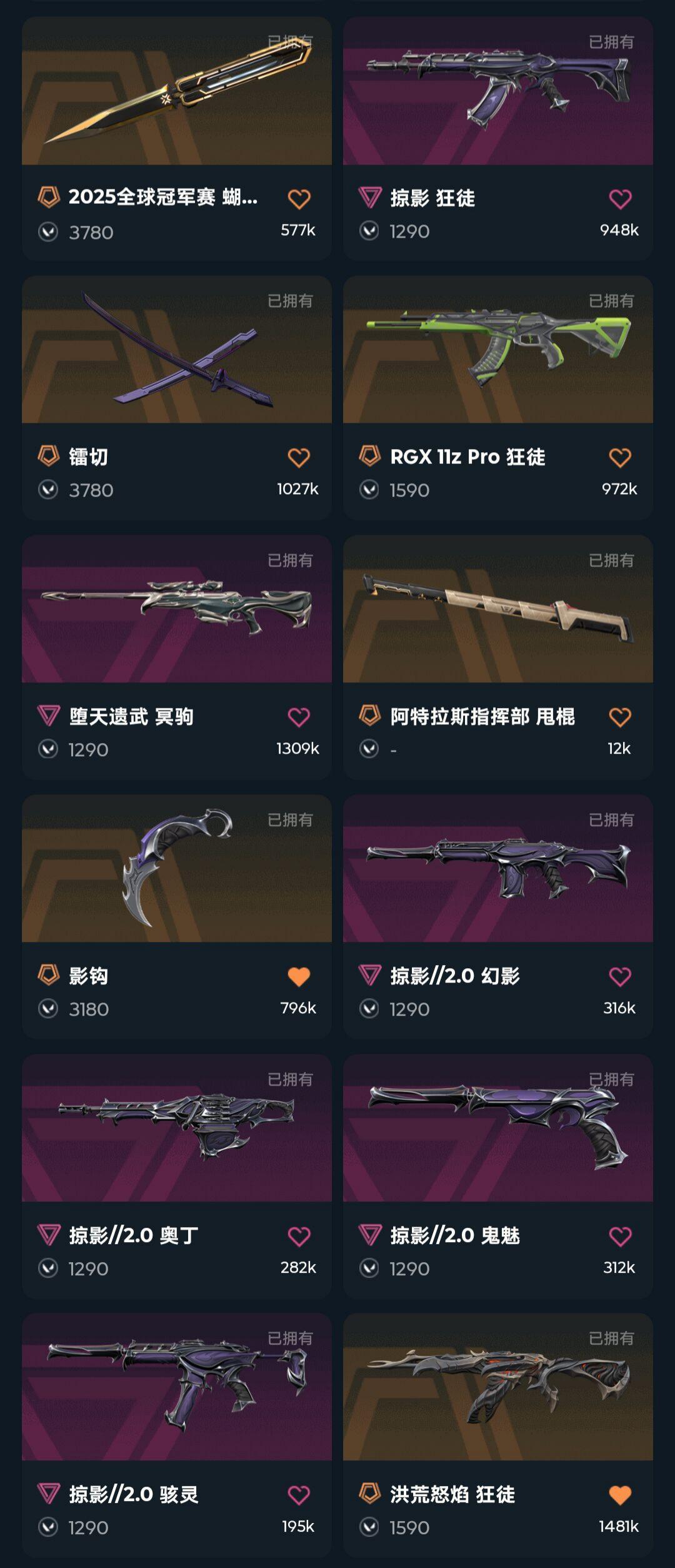Viewport: 675px width, 1568px height.
Task: Like the 掠影//2.0 奥丁 skin
Action: (299, 1236)
